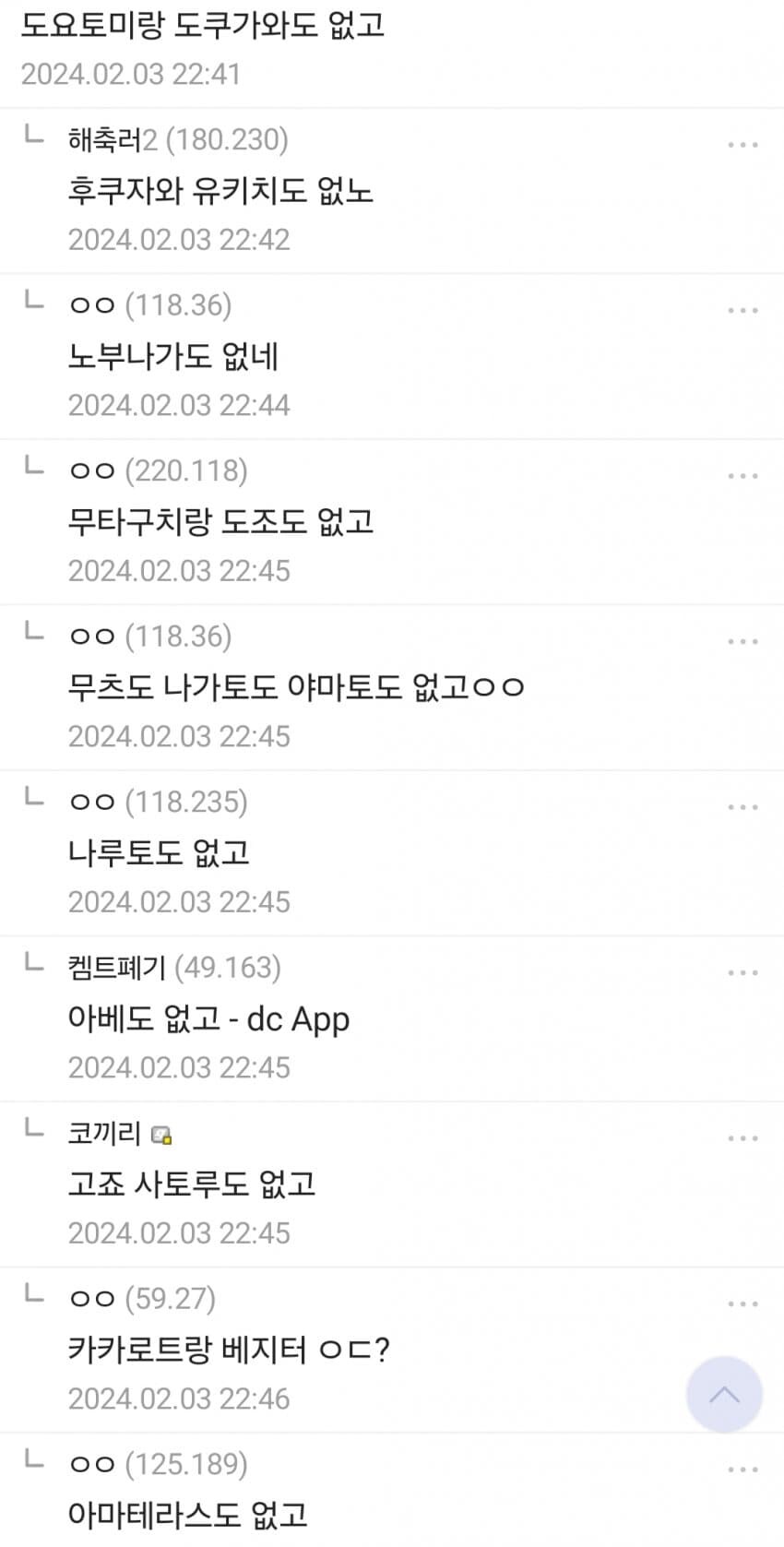Open more options for 아마테라스도 없고 comment

point(742,1470)
